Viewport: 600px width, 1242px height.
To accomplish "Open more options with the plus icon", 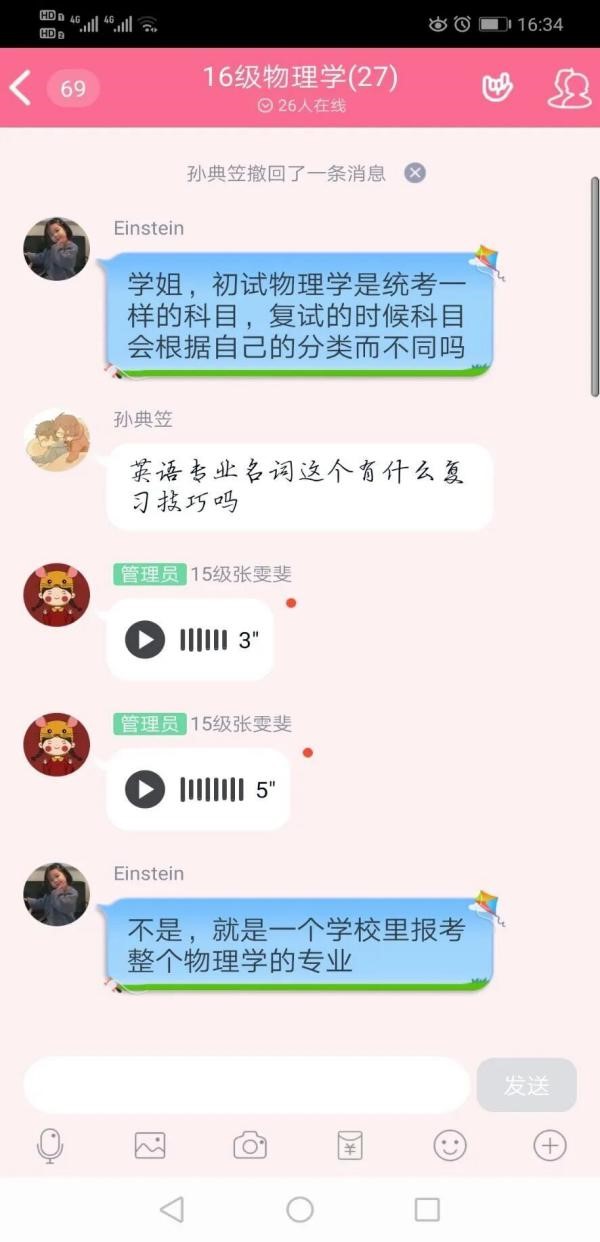I will 550,1146.
